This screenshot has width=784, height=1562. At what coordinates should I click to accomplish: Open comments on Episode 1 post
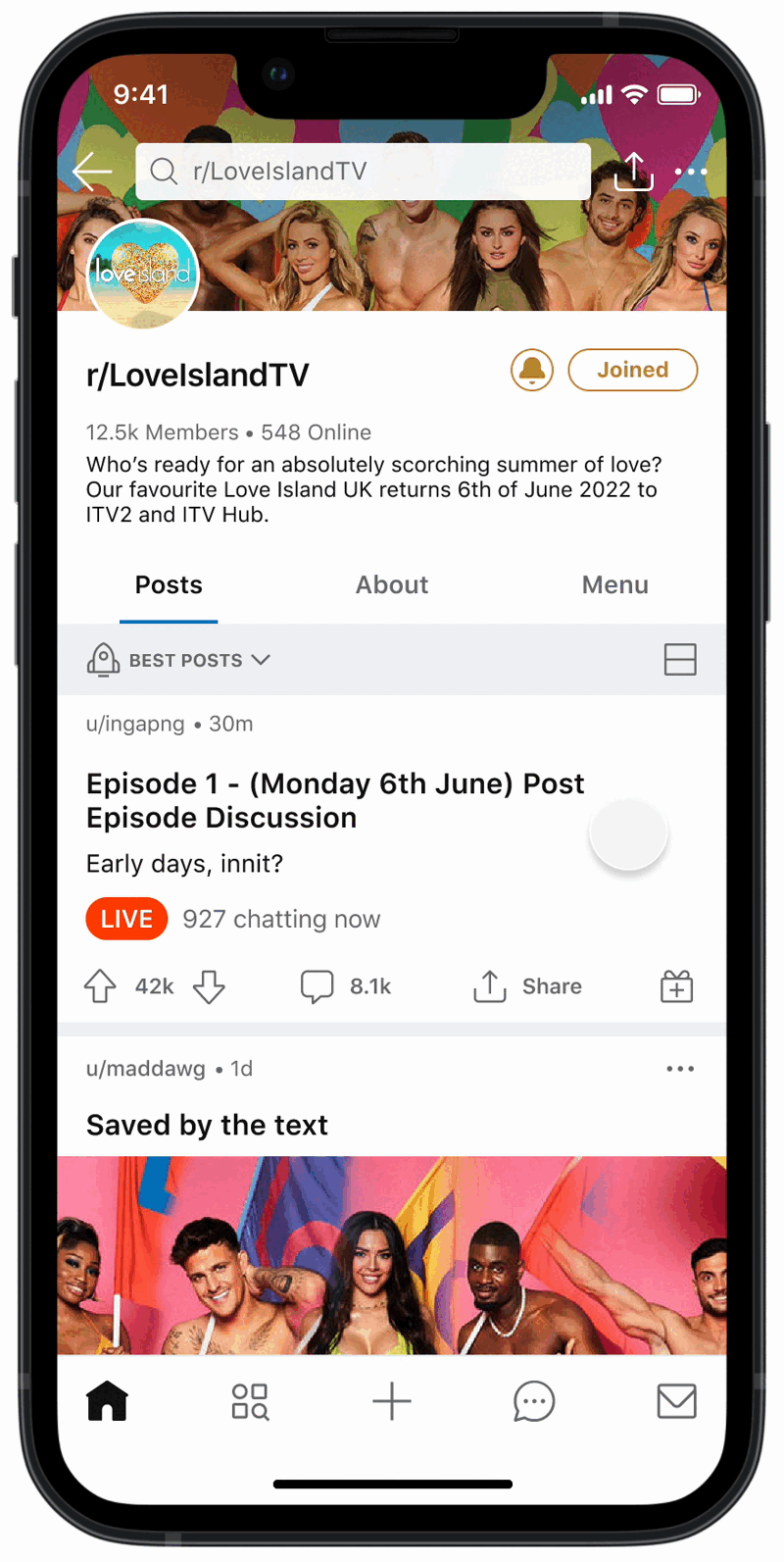pyautogui.click(x=345, y=986)
